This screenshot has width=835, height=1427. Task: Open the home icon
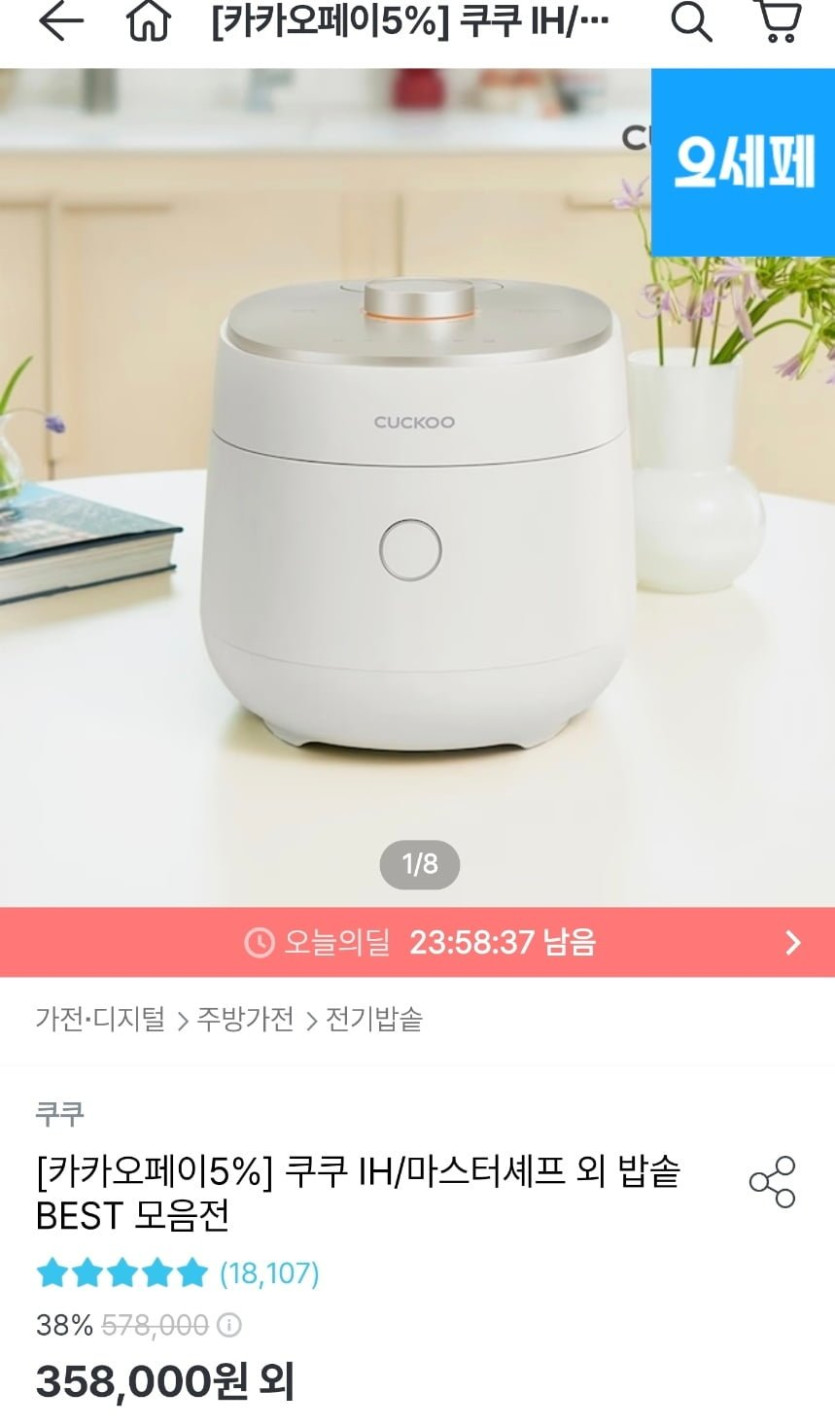tap(148, 22)
